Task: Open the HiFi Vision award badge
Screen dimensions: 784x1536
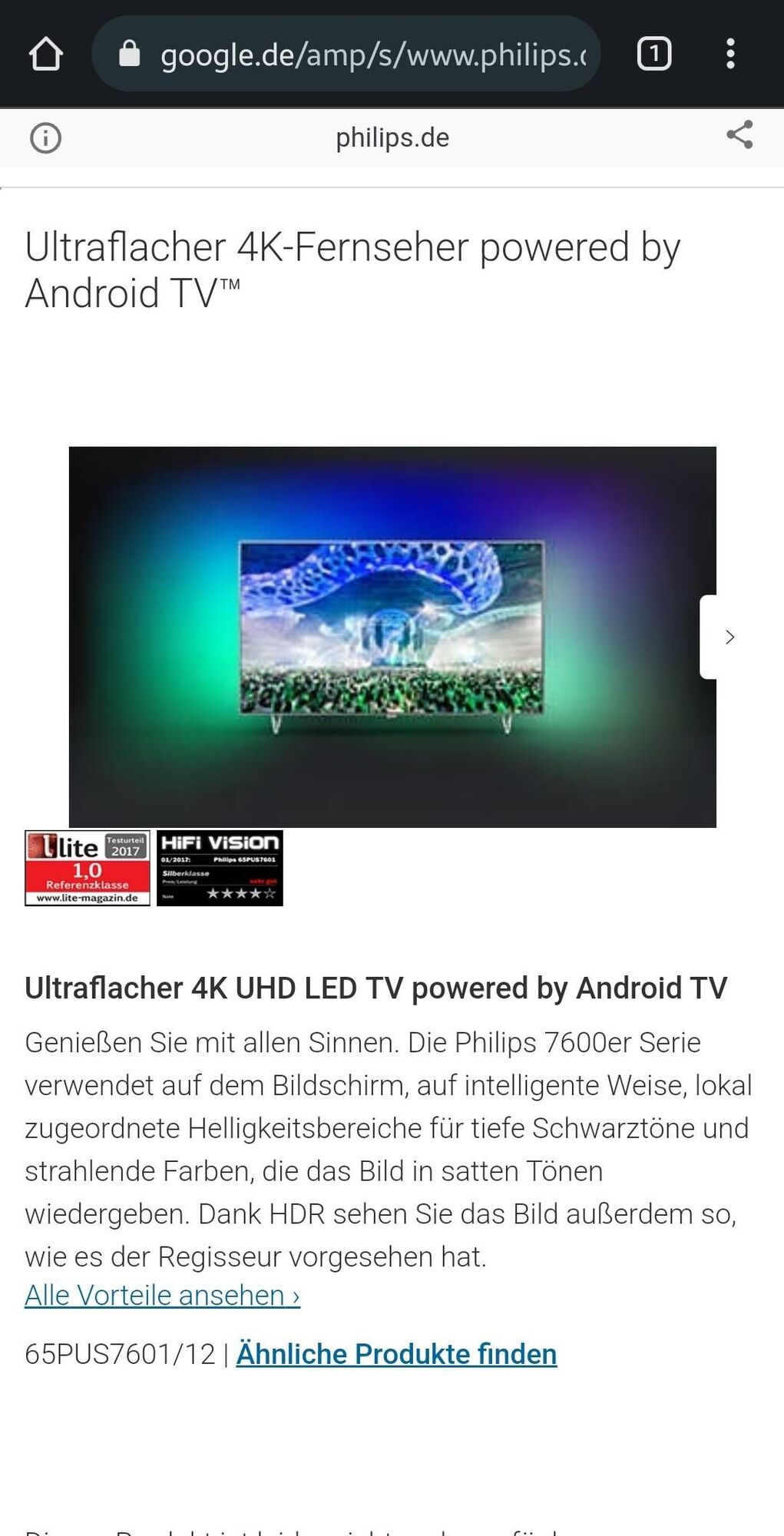Action: coord(220,868)
